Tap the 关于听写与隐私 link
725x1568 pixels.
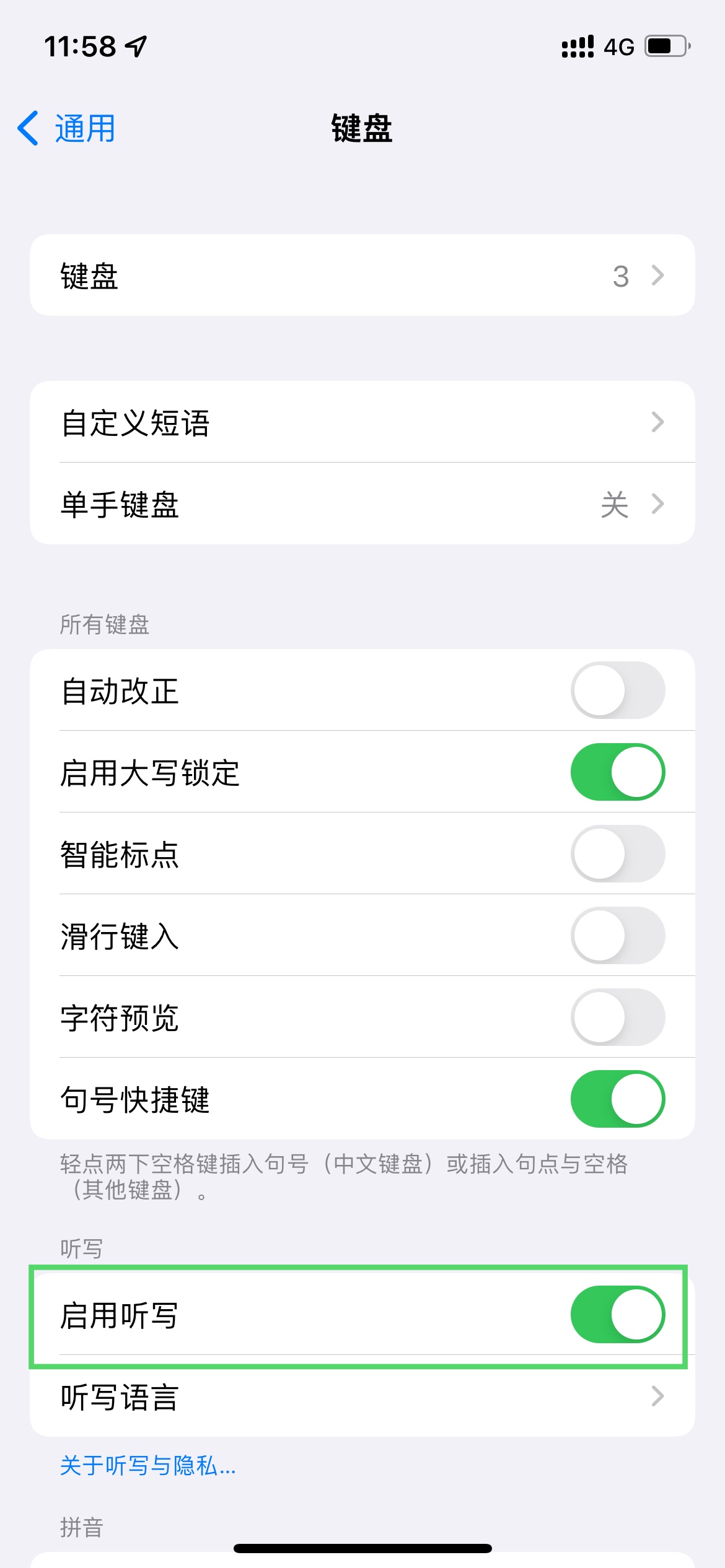pos(148,1466)
